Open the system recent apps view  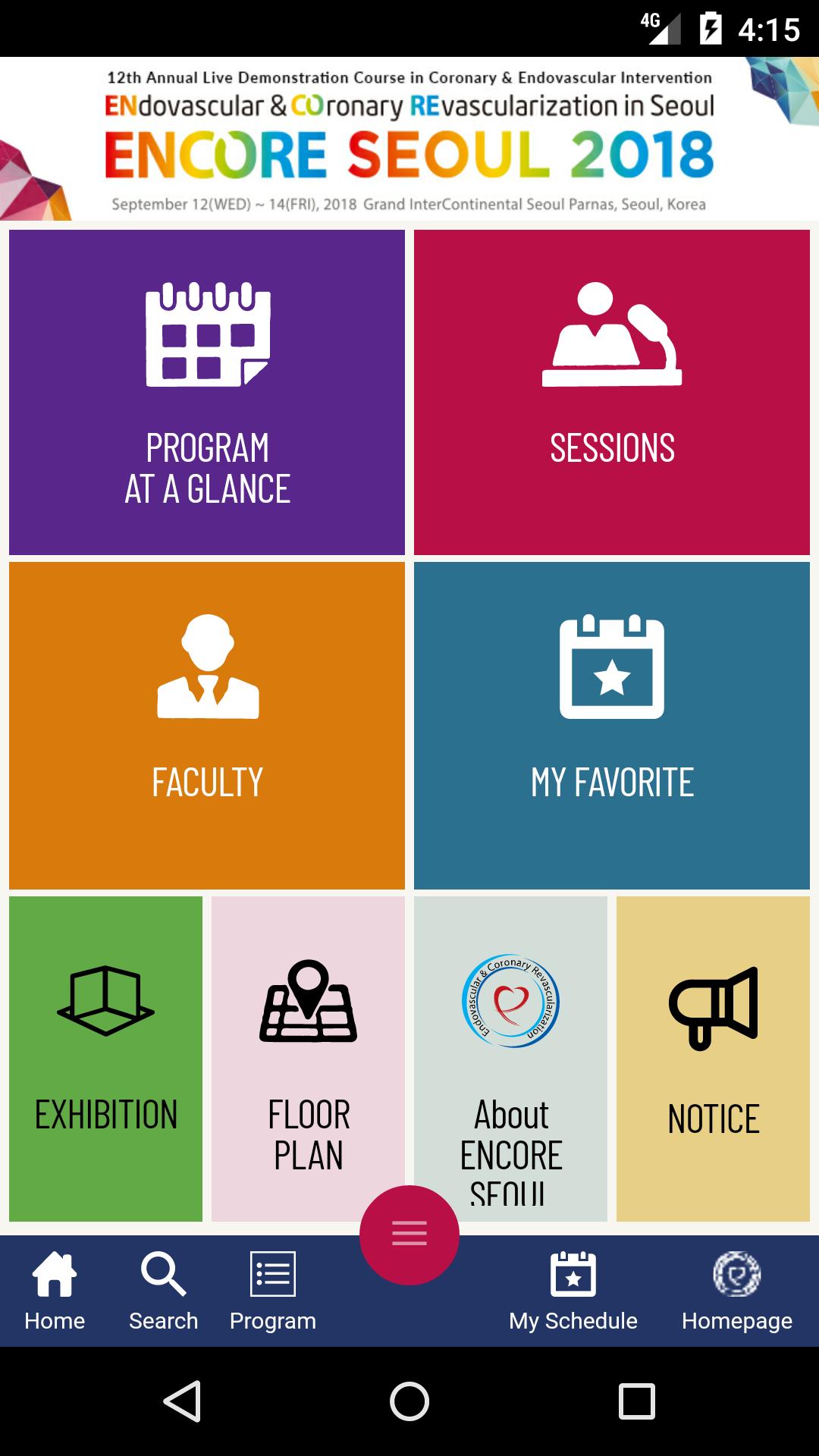pyautogui.click(x=636, y=1401)
